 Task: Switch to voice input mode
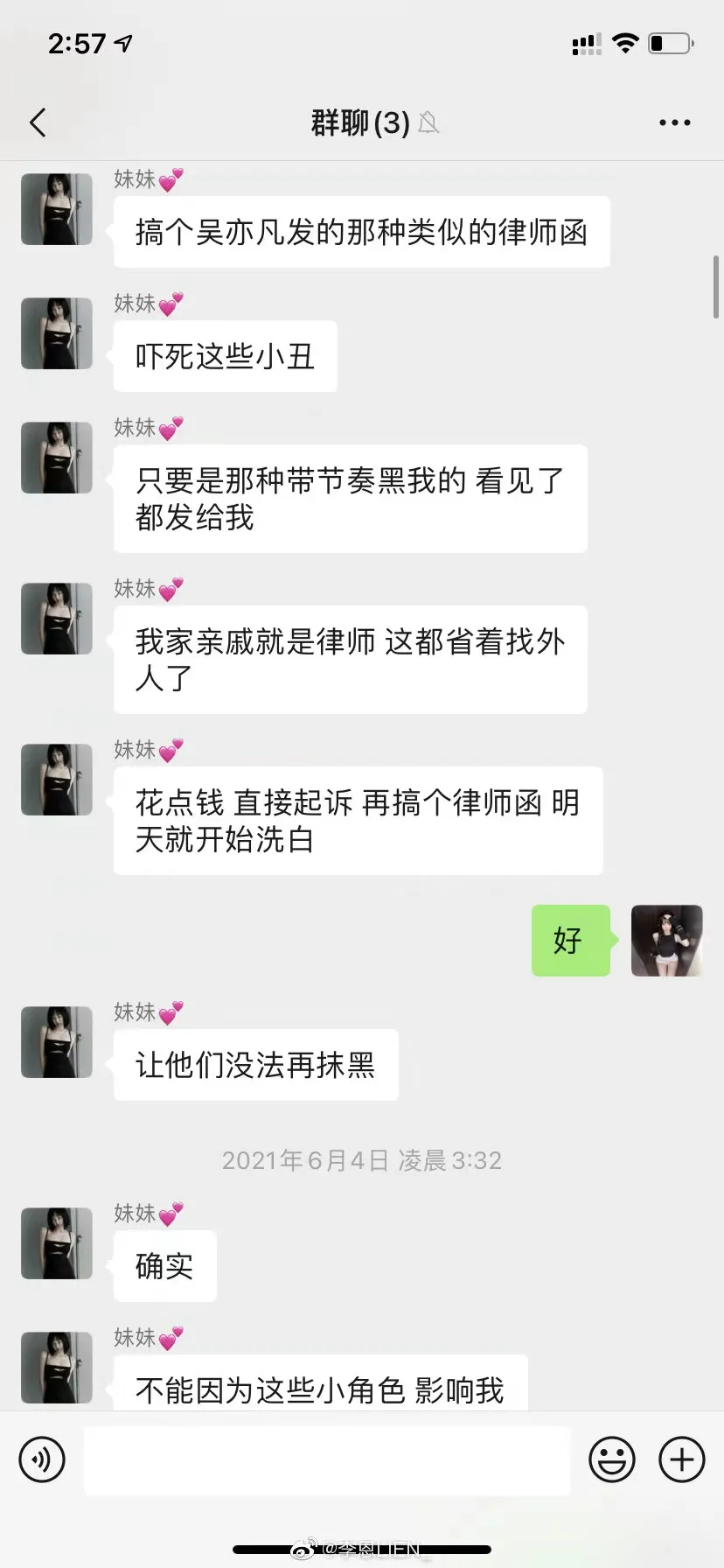(42, 1459)
